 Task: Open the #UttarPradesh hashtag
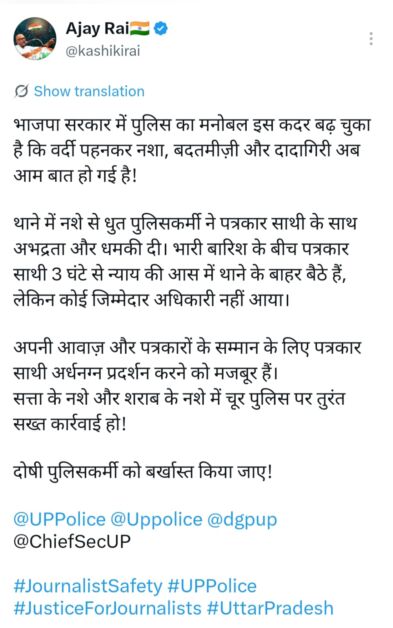(270, 608)
